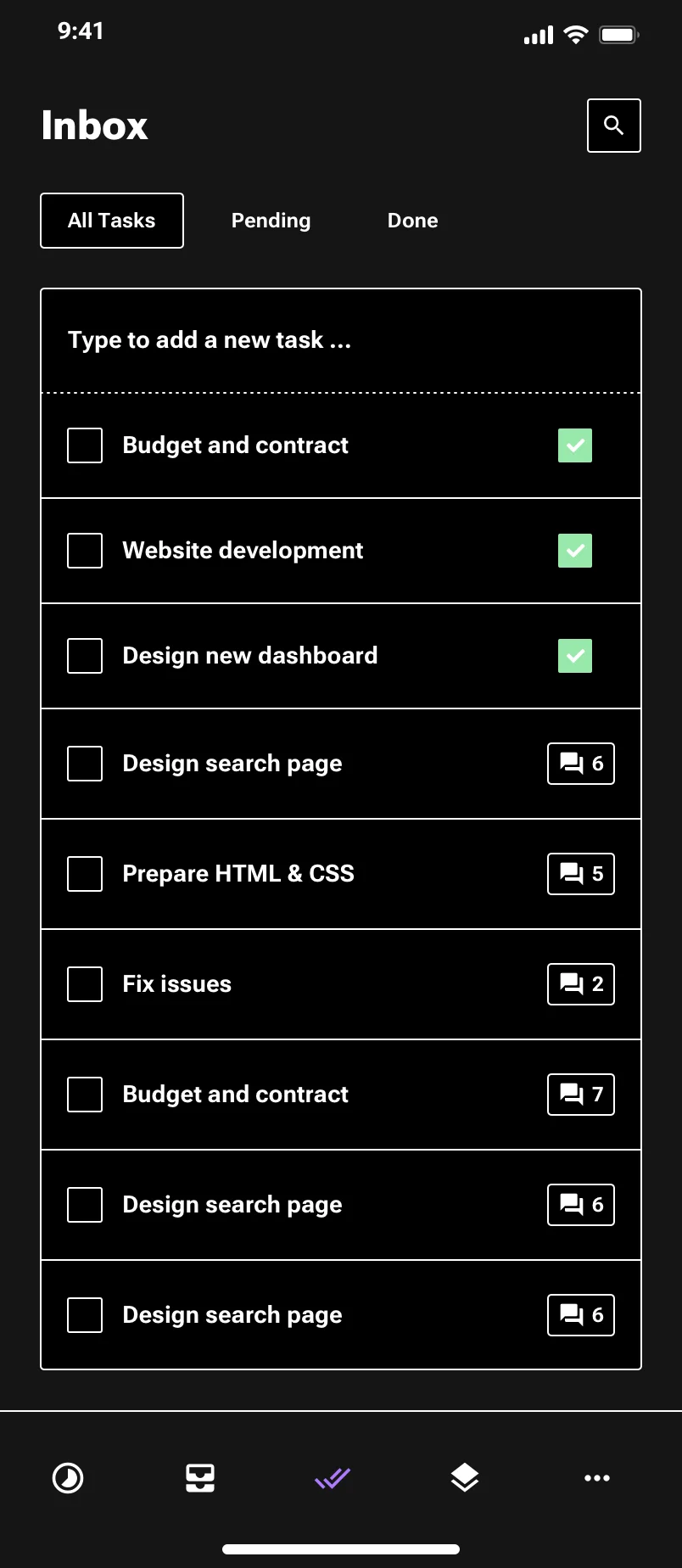View comments on Prepare HTML & CSS
The width and height of the screenshot is (682, 1568).
[580, 874]
